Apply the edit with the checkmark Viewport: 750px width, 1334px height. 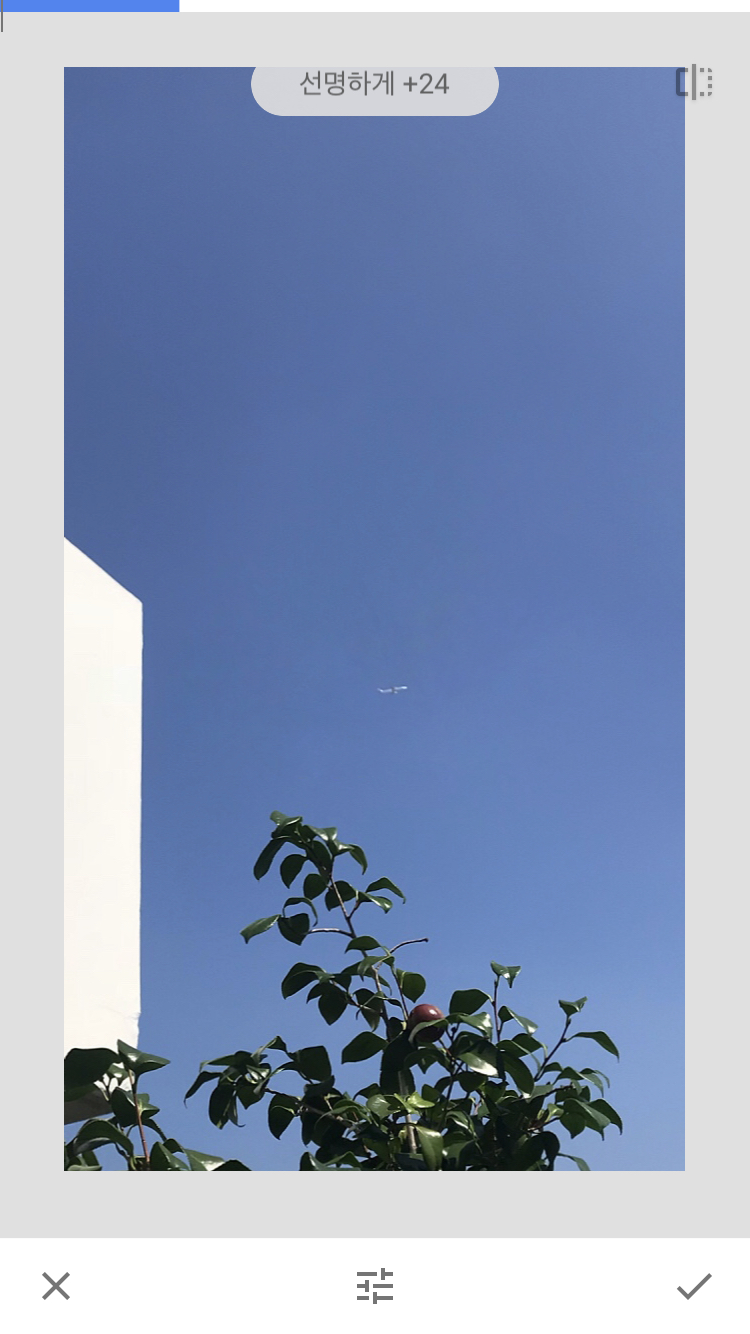tap(694, 1286)
